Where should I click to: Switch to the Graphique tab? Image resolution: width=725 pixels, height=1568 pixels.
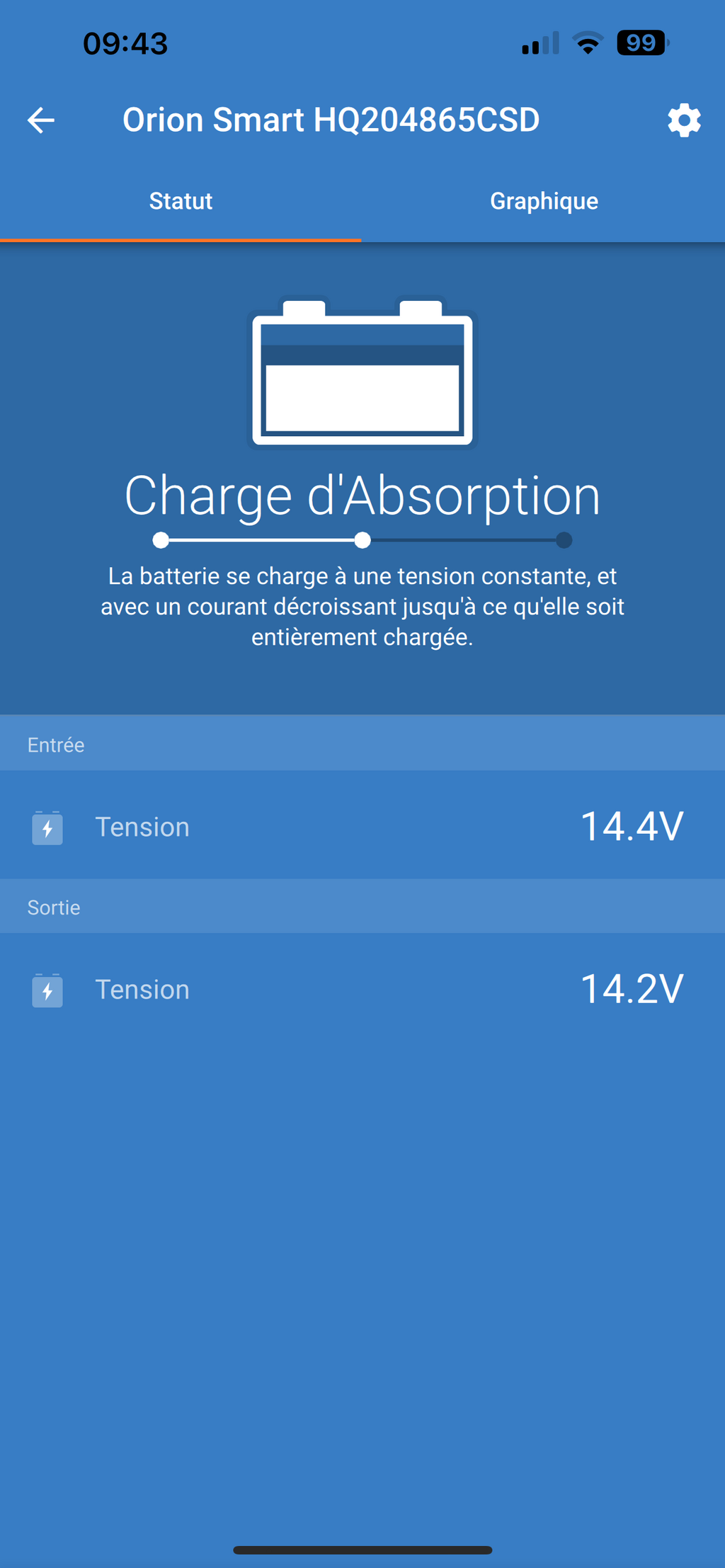544,201
